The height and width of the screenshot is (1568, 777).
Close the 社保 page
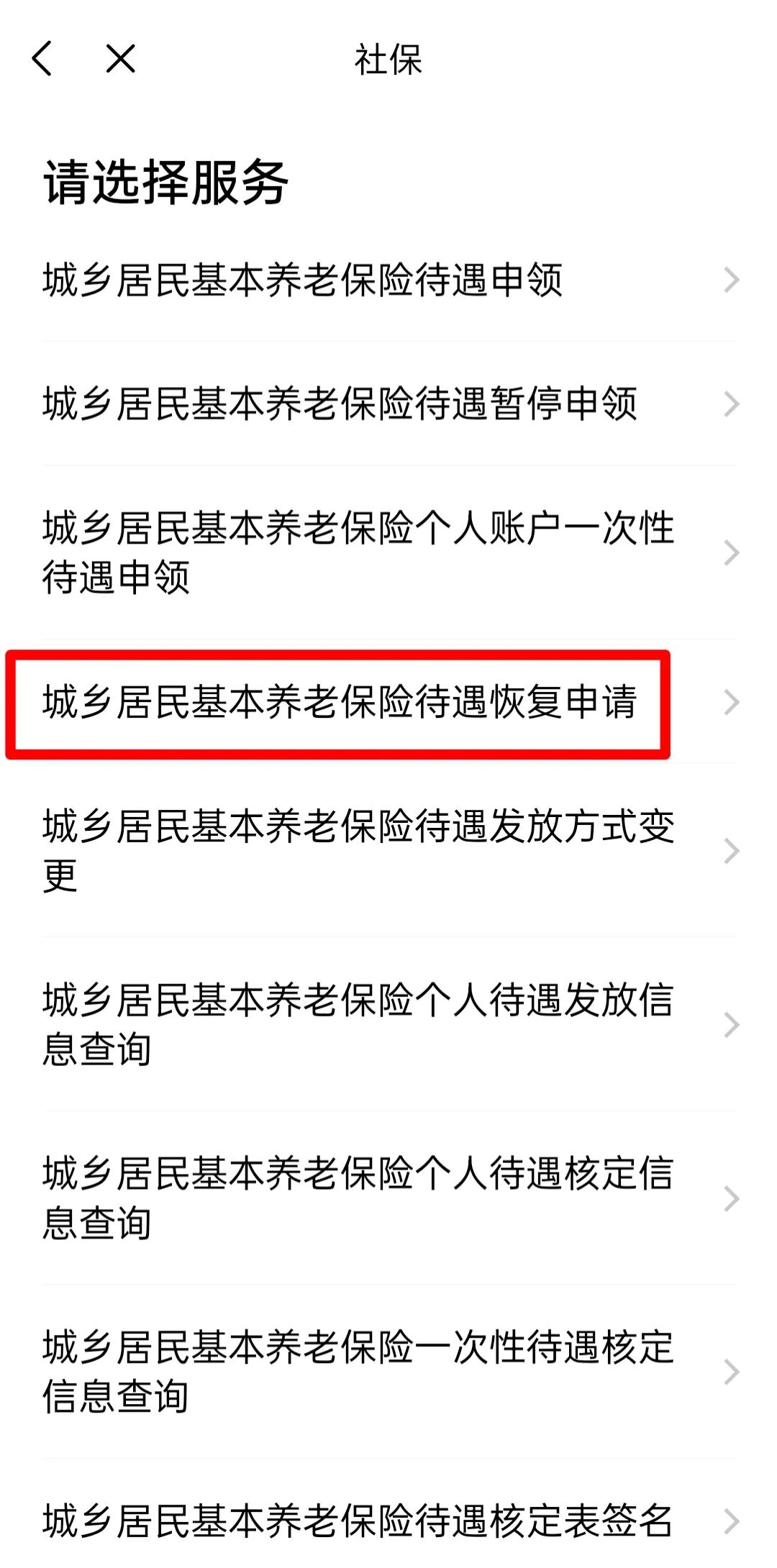(120, 58)
